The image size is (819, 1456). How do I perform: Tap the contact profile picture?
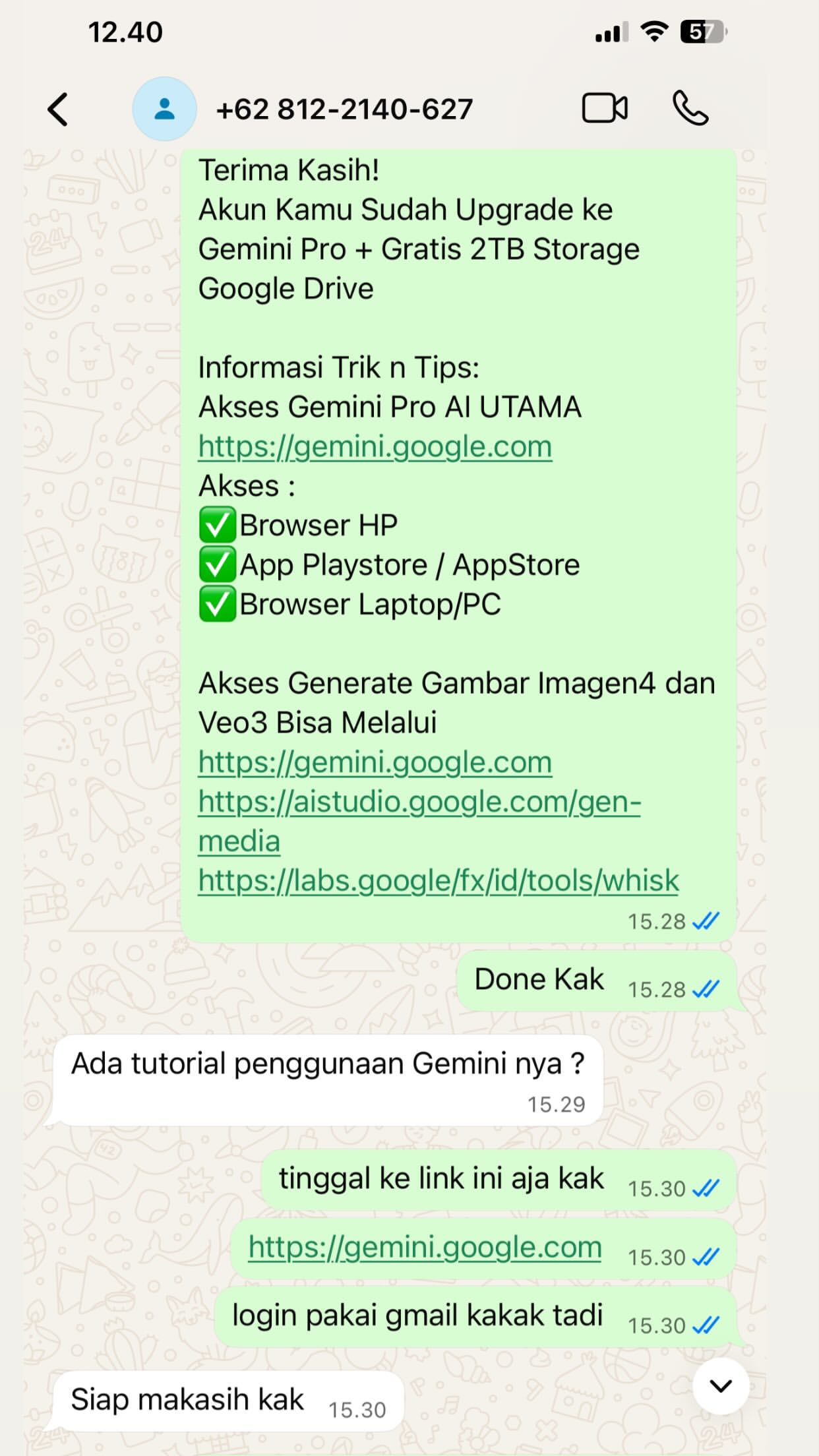click(x=164, y=109)
